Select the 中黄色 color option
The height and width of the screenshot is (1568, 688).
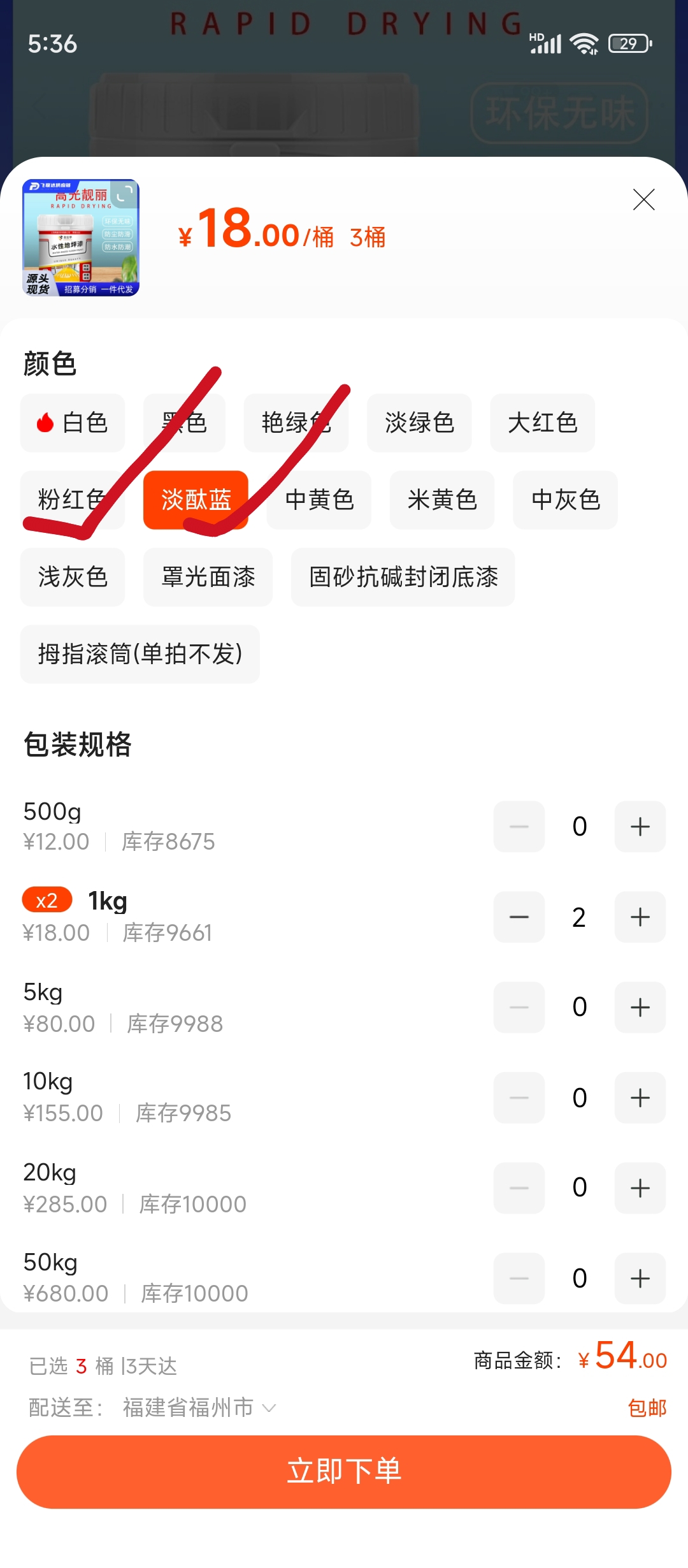click(x=319, y=500)
